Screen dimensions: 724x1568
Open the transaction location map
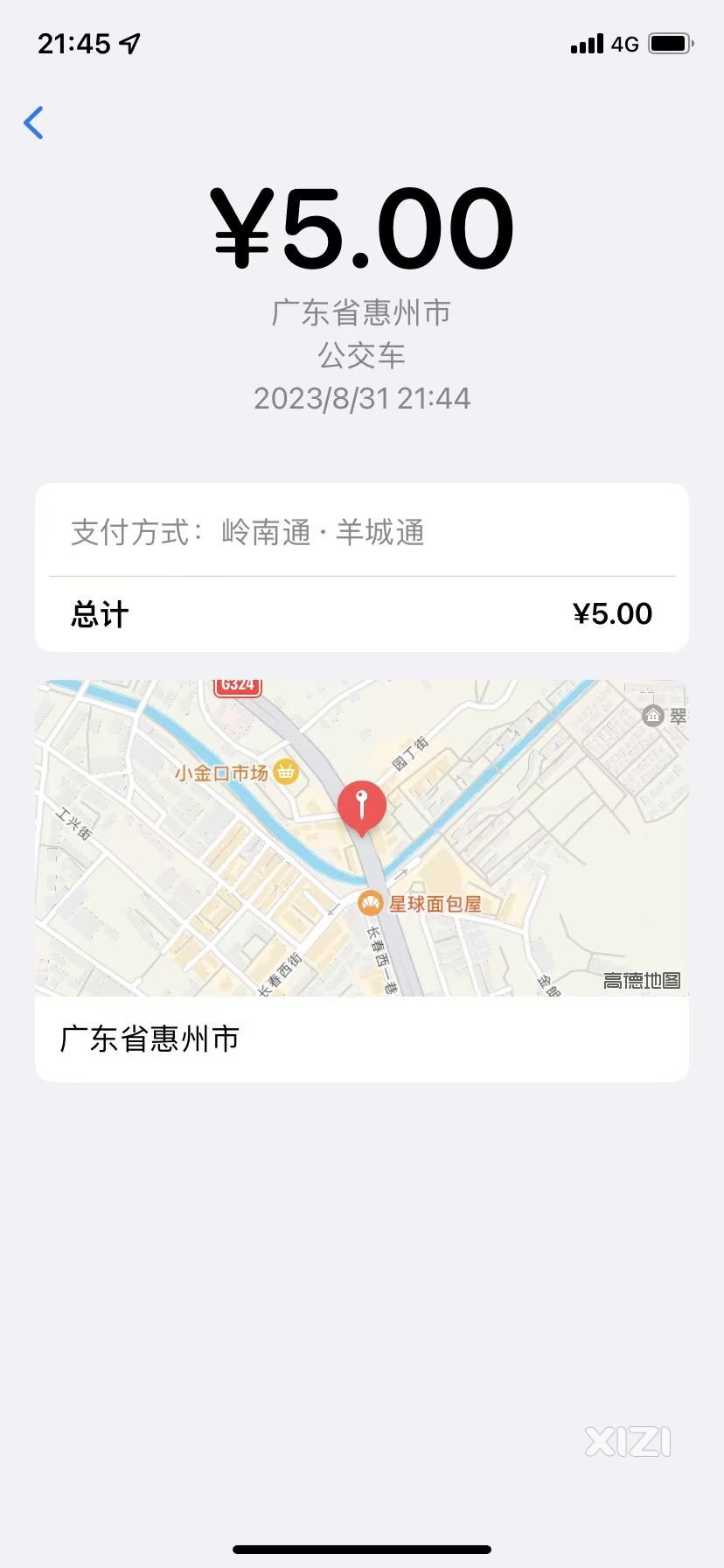click(362, 838)
